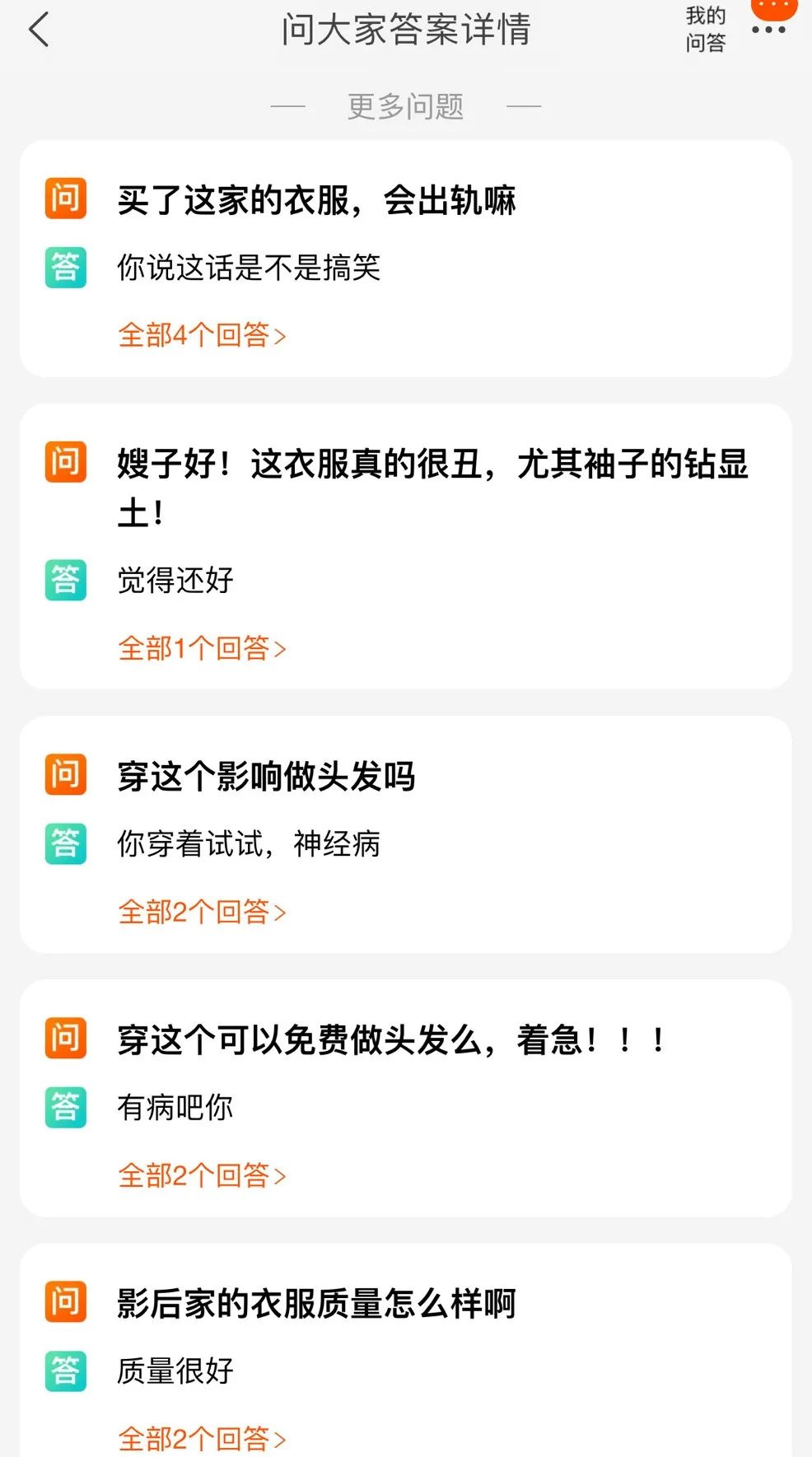Image resolution: width=812 pixels, height=1457 pixels.
Task: View all answers under 你穿着试试，神经病
Action: (202, 912)
